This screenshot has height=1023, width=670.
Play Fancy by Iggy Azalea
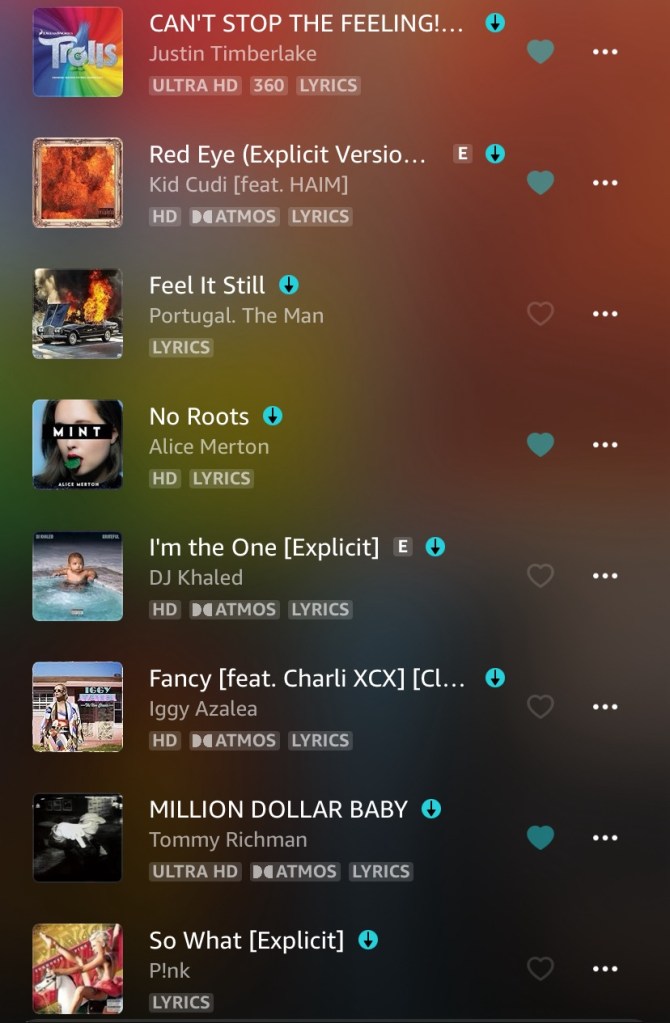306,678
